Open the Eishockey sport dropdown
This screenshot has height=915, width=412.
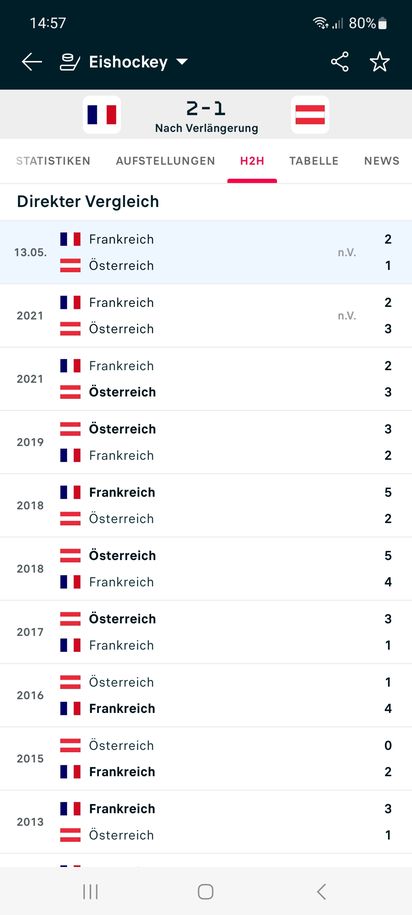click(x=124, y=62)
